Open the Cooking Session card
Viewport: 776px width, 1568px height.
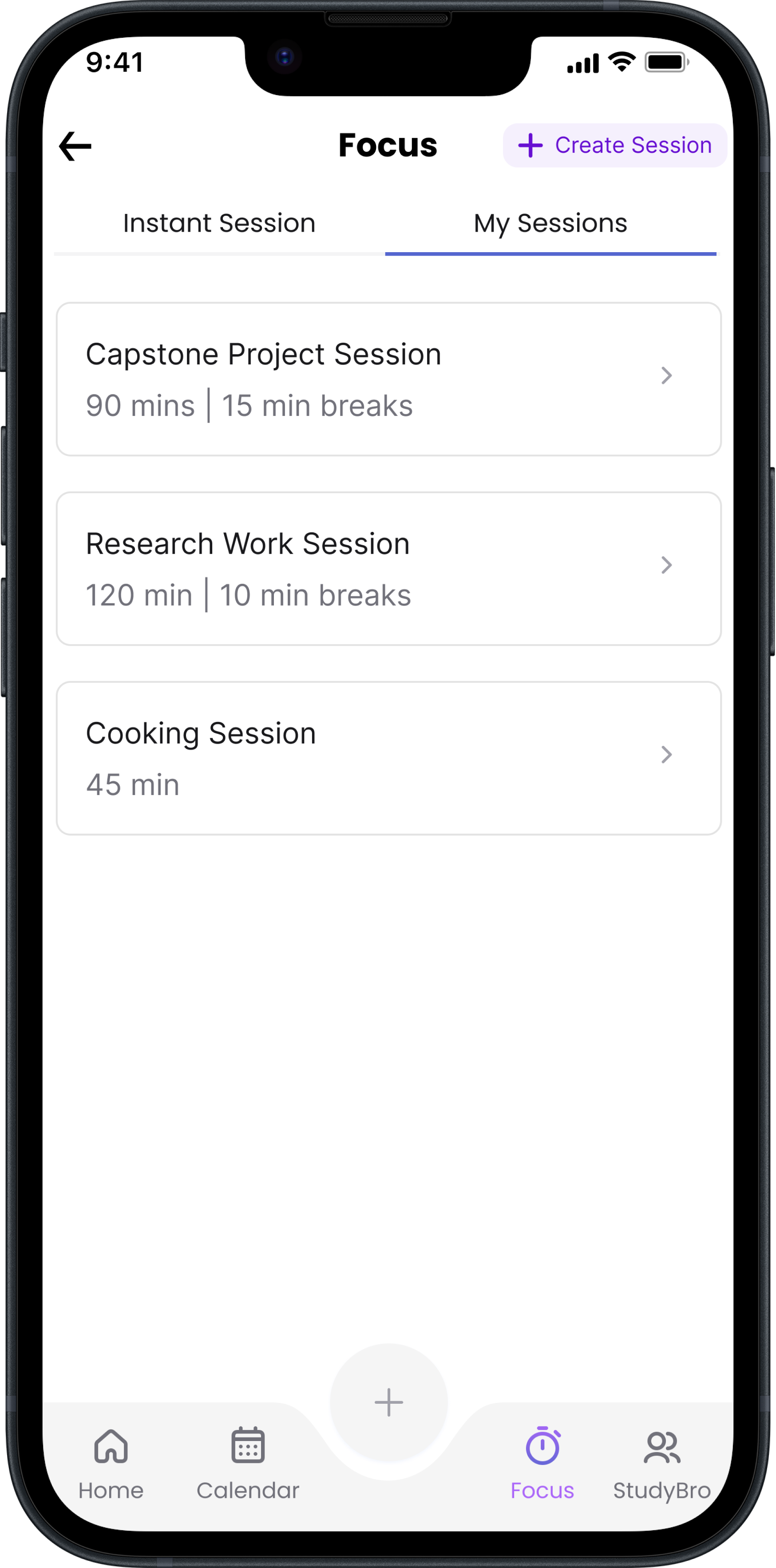388,758
